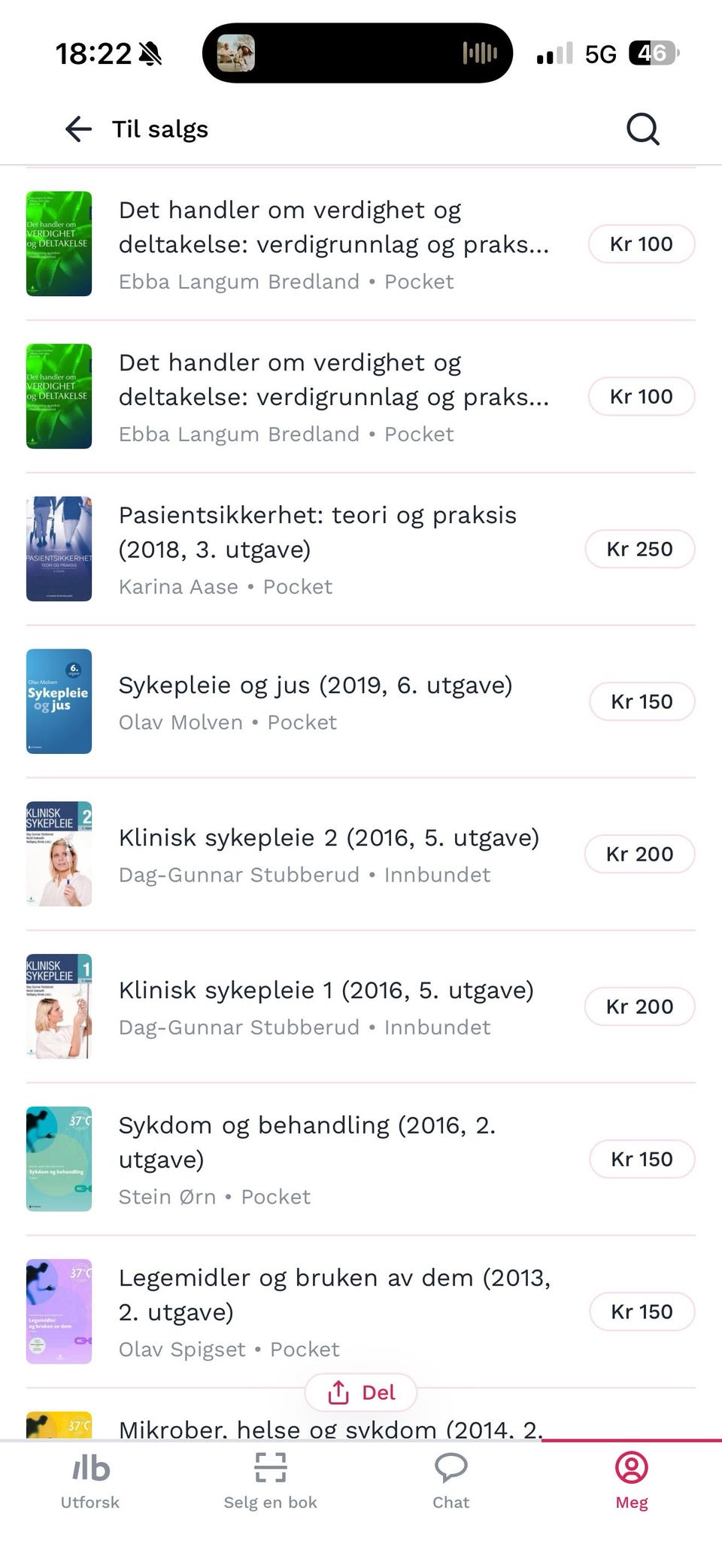Tap the Del share button

(x=361, y=1393)
